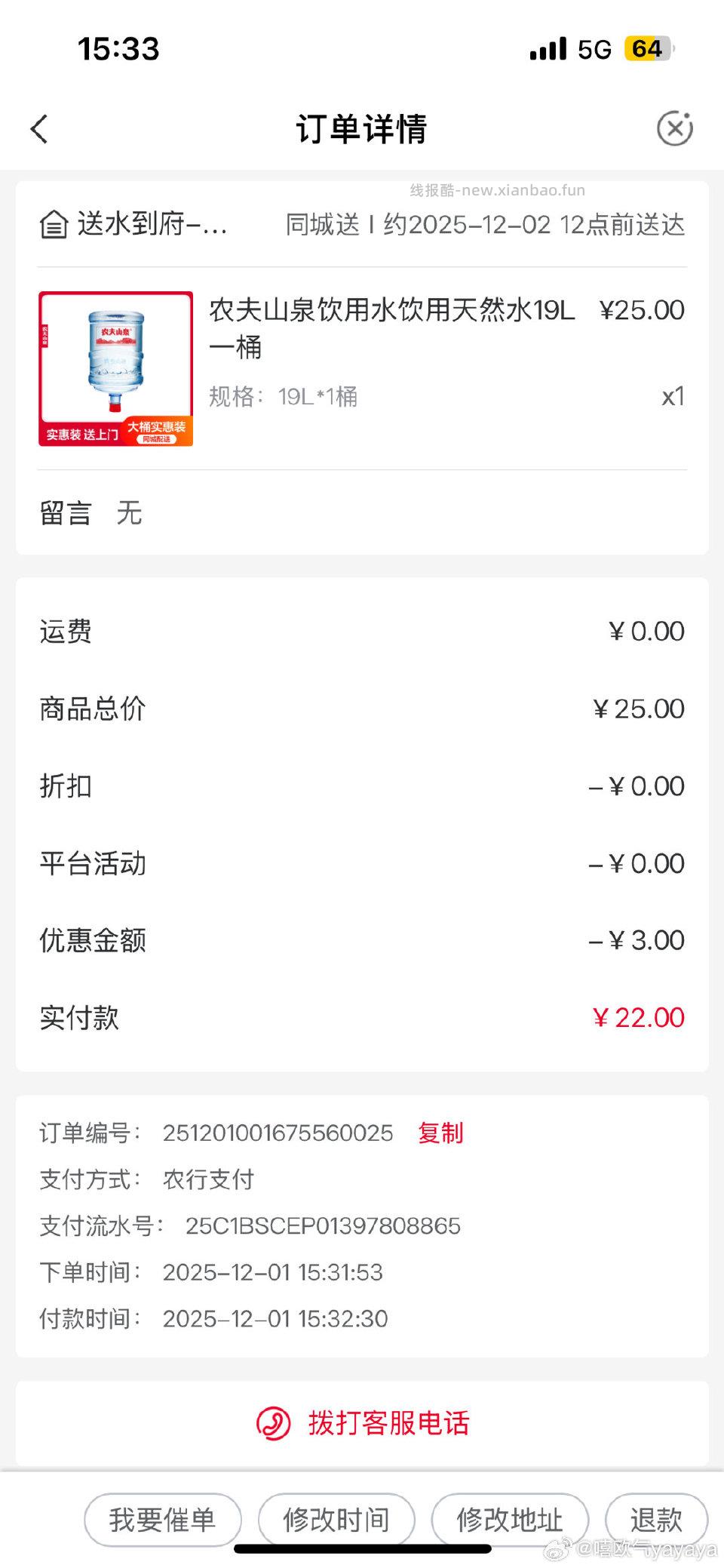
Task: Close the order details page with the X
Action: click(675, 128)
